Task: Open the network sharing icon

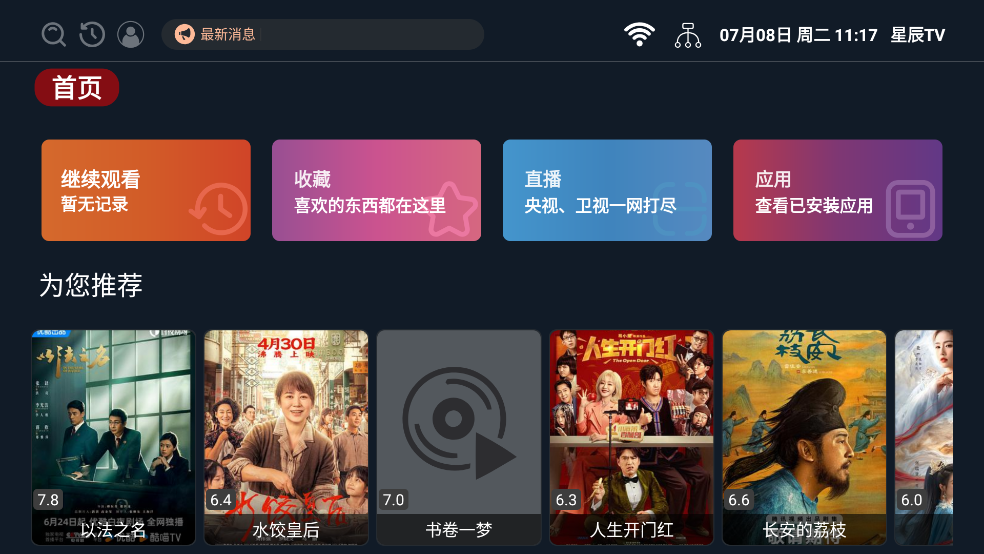Action: point(688,35)
